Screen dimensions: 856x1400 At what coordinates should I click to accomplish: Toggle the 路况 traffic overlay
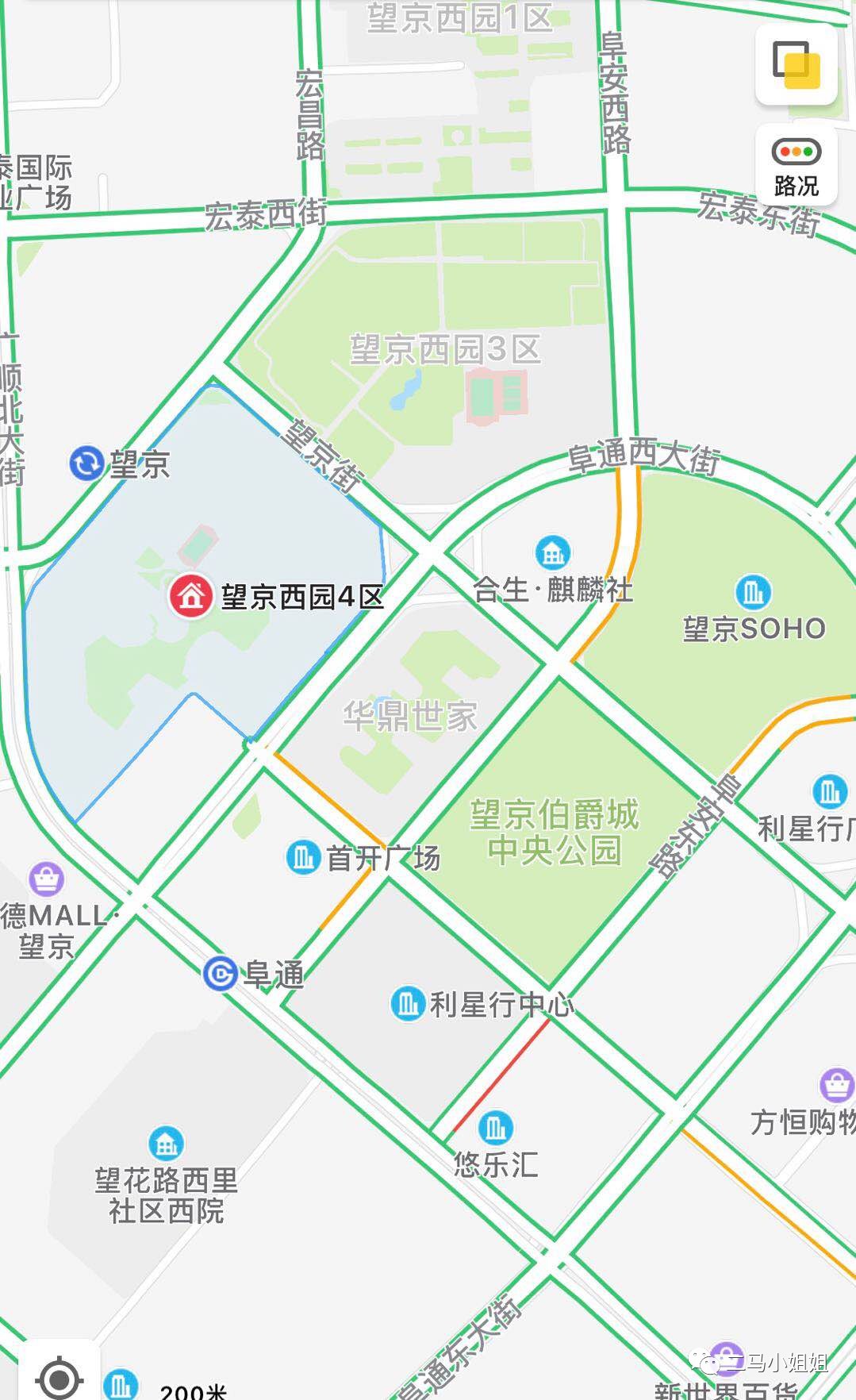[x=796, y=166]
